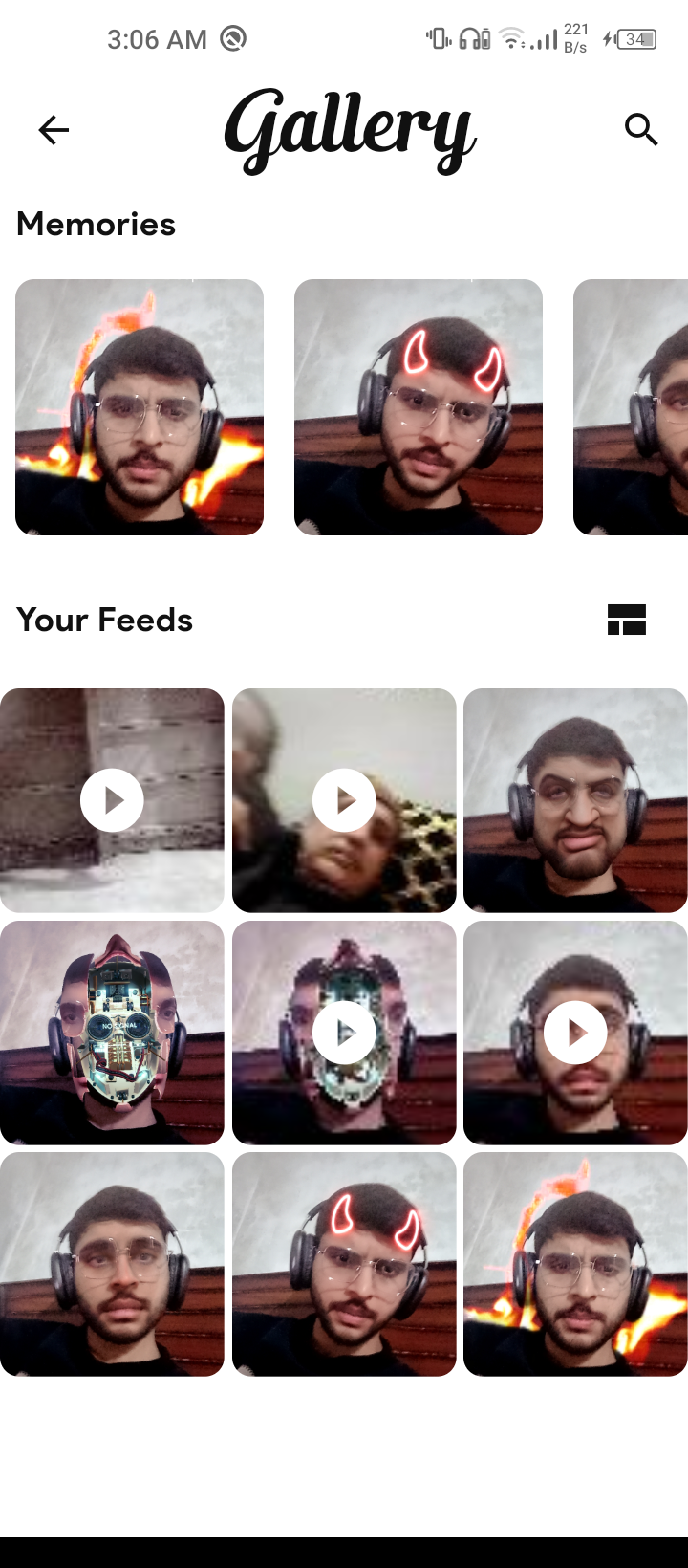The width and height of the screenshot is (688, 1568).
Task: Play the video with the patterned pillow
Action: [344, 800]
